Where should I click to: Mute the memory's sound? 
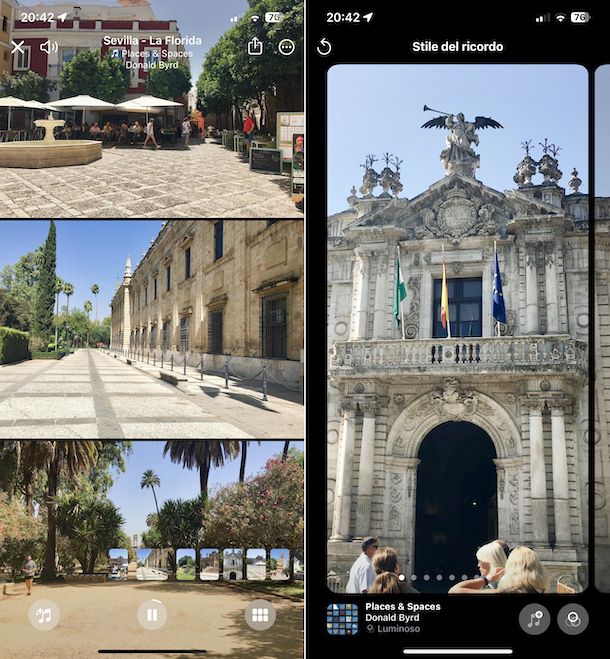(x=48, y=47)
